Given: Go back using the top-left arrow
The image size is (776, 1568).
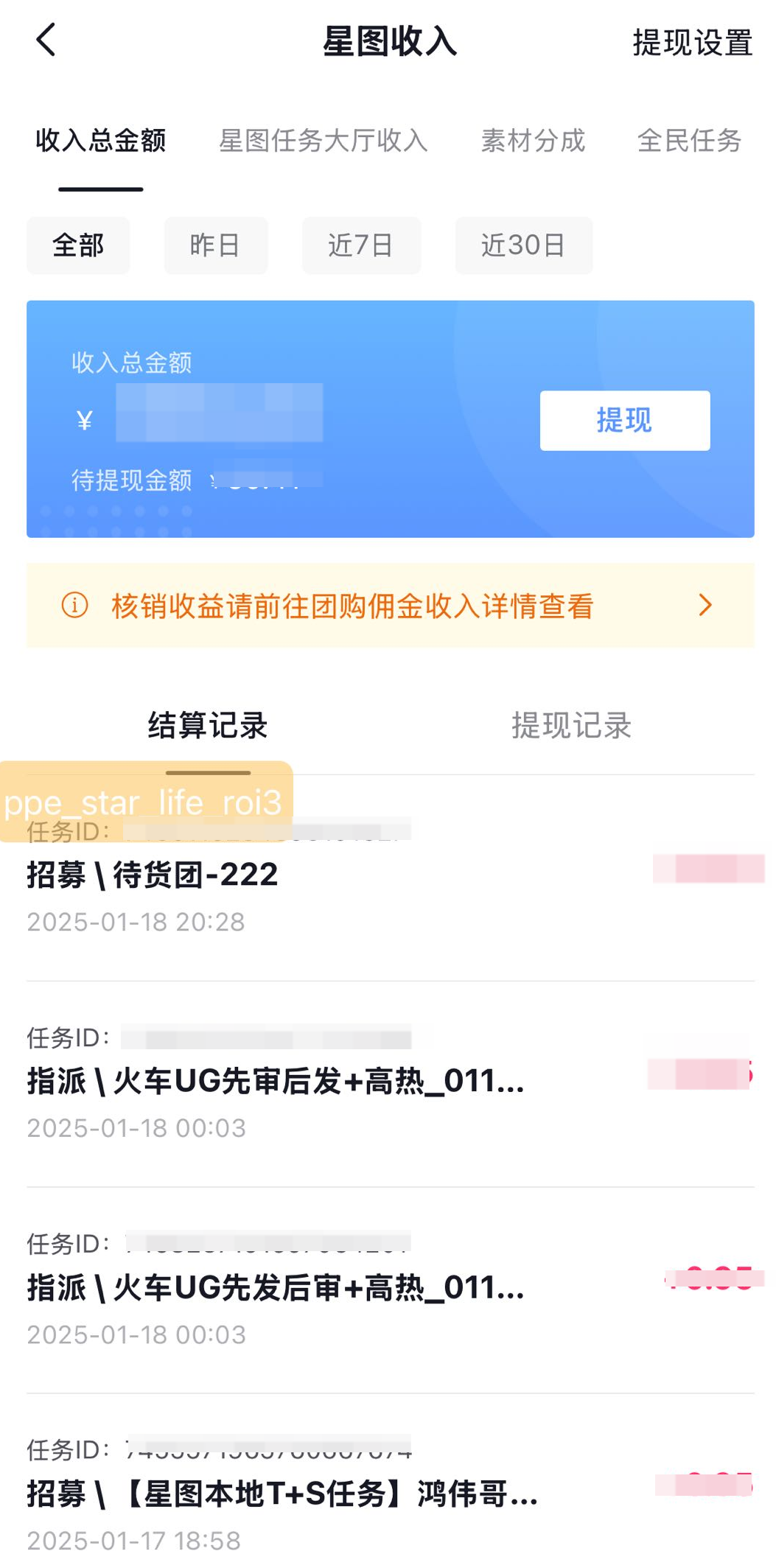Looking at the screenshot, I should coord(46,40).
